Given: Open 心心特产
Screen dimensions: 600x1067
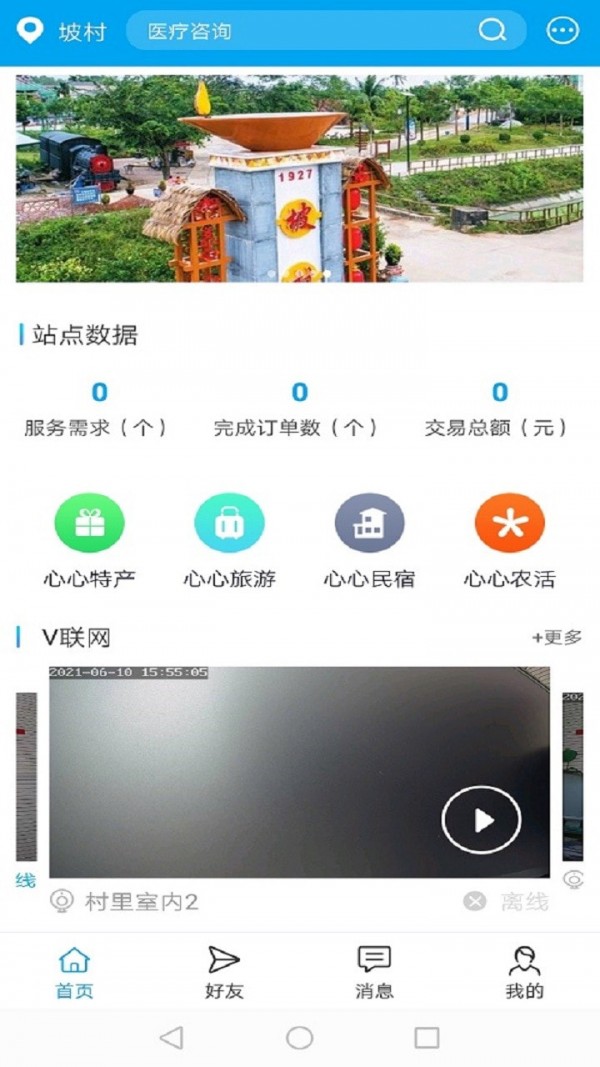Looking at the screenshot, I should [90, 542].
